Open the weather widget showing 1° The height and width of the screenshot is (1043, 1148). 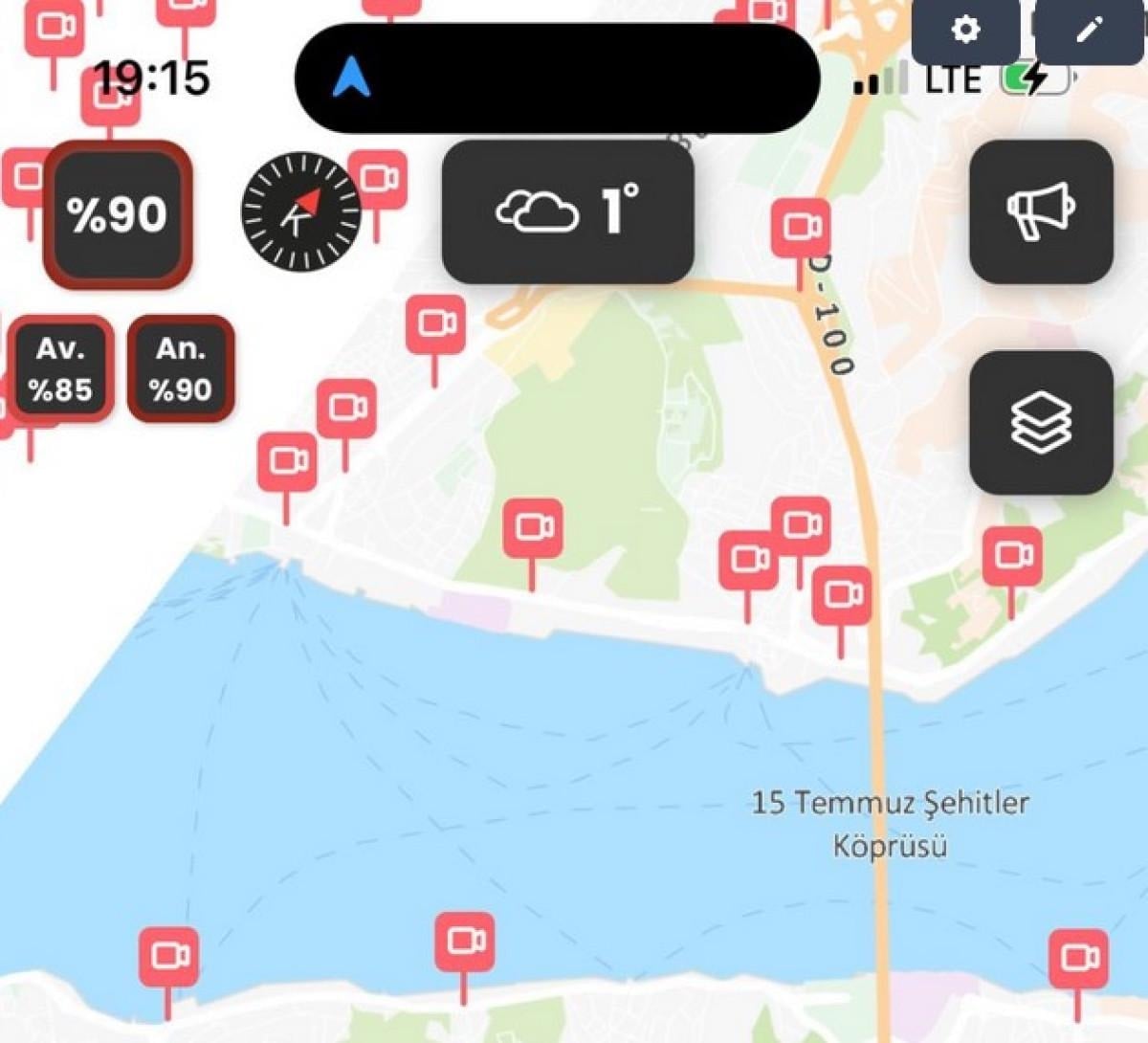tap(567, 211)
